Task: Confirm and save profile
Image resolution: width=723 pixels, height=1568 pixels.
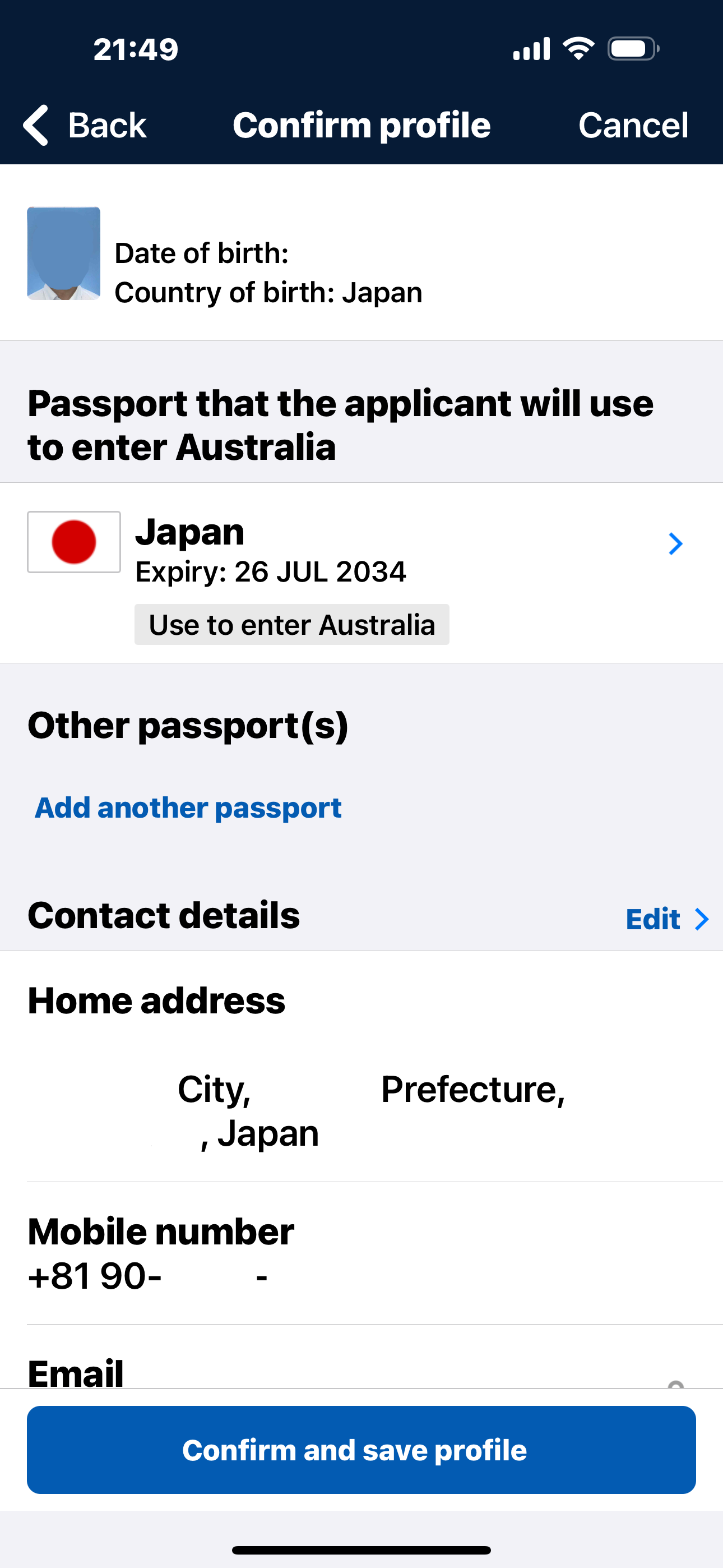Action: (361, 1449)
